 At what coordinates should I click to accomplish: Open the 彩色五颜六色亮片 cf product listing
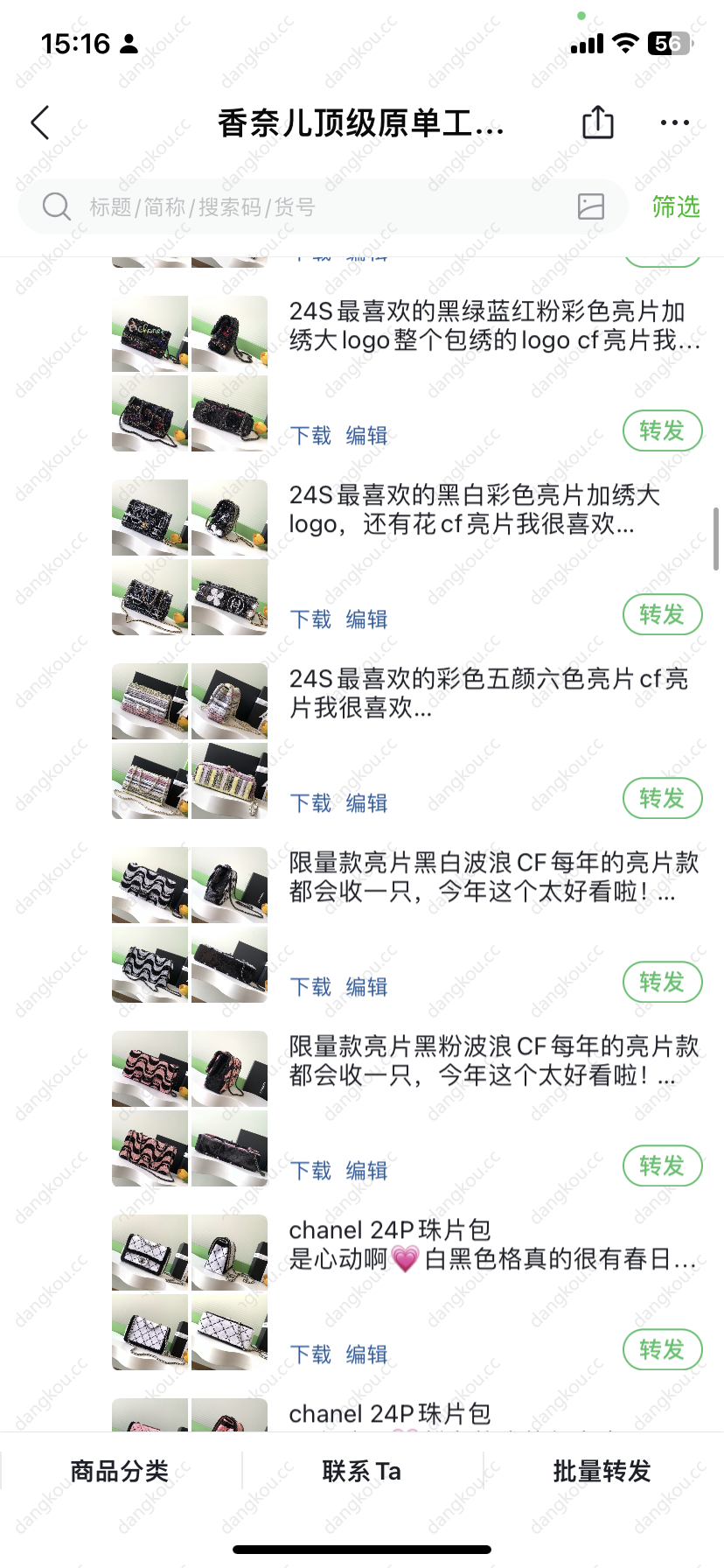tap(488, 693)
